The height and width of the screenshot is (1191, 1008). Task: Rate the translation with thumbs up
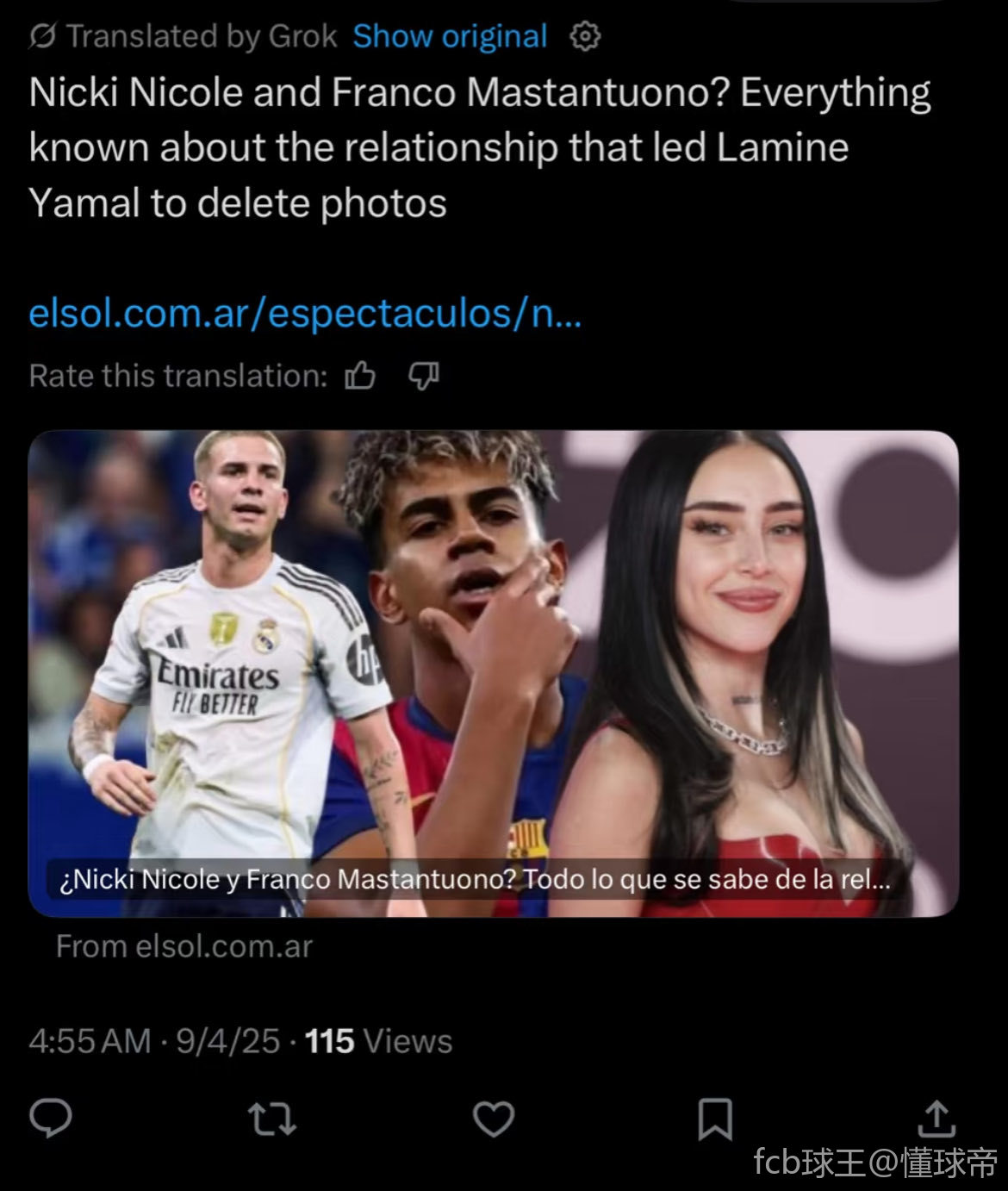coord(360,376)
